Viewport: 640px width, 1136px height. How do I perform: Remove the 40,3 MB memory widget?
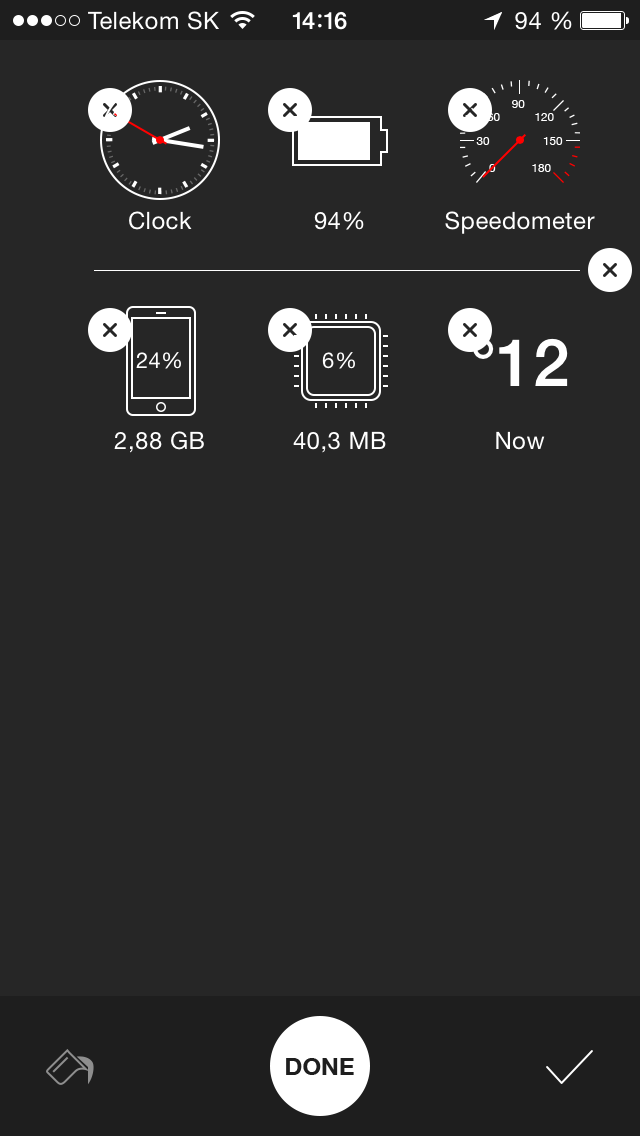[290, 330]
